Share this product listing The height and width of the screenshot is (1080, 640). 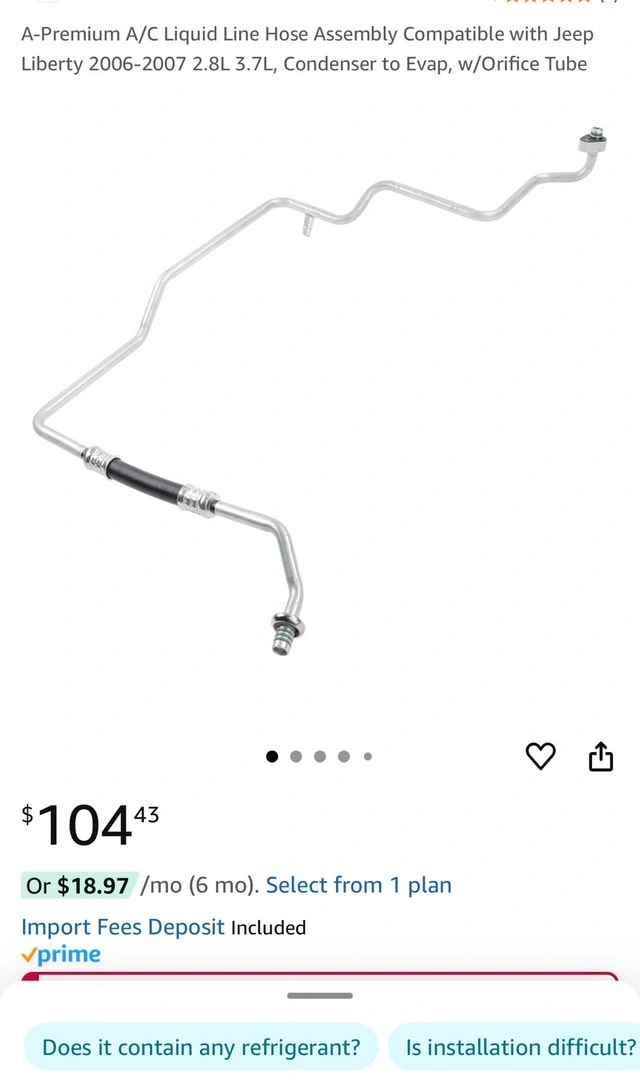(x=600, y=757)
